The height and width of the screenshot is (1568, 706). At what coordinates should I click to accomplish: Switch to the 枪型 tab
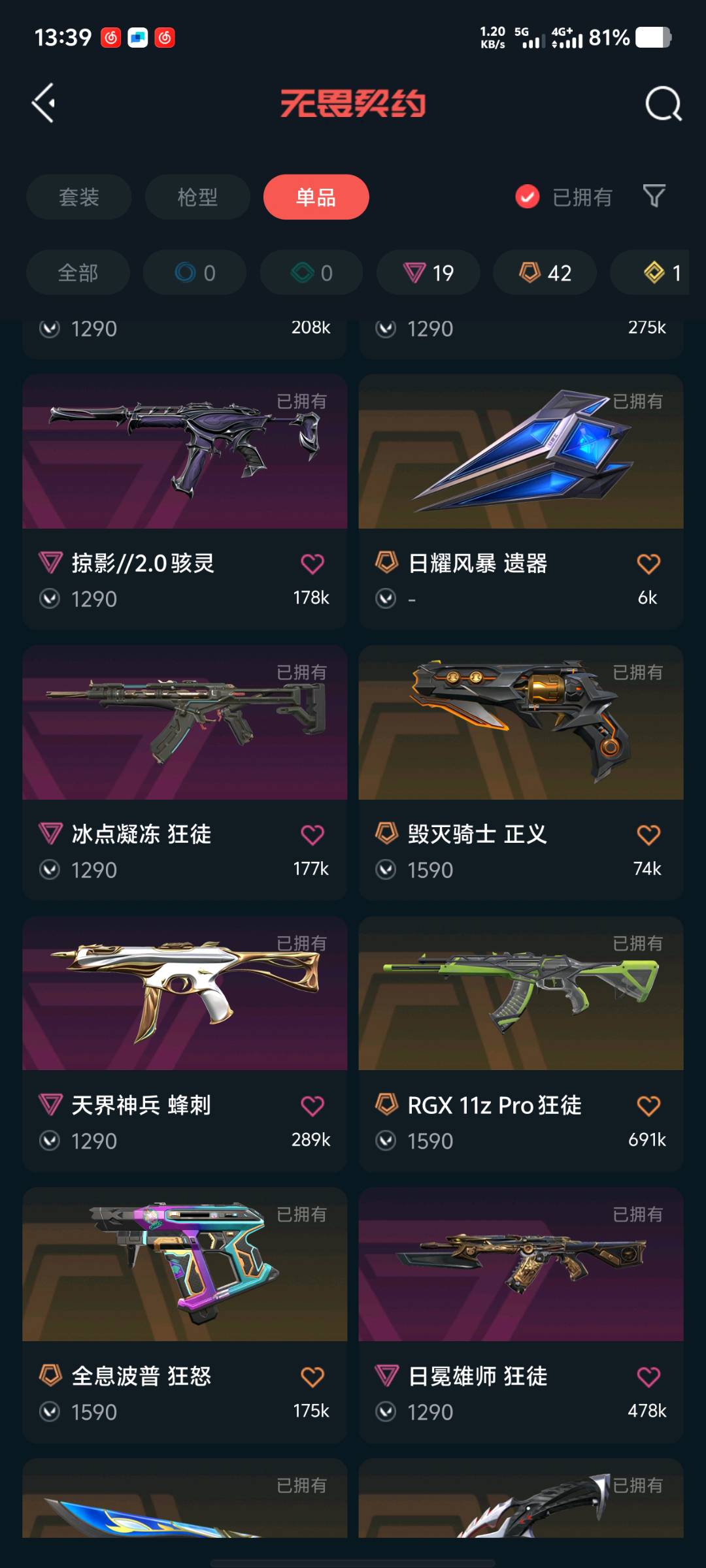pos(197,197)
